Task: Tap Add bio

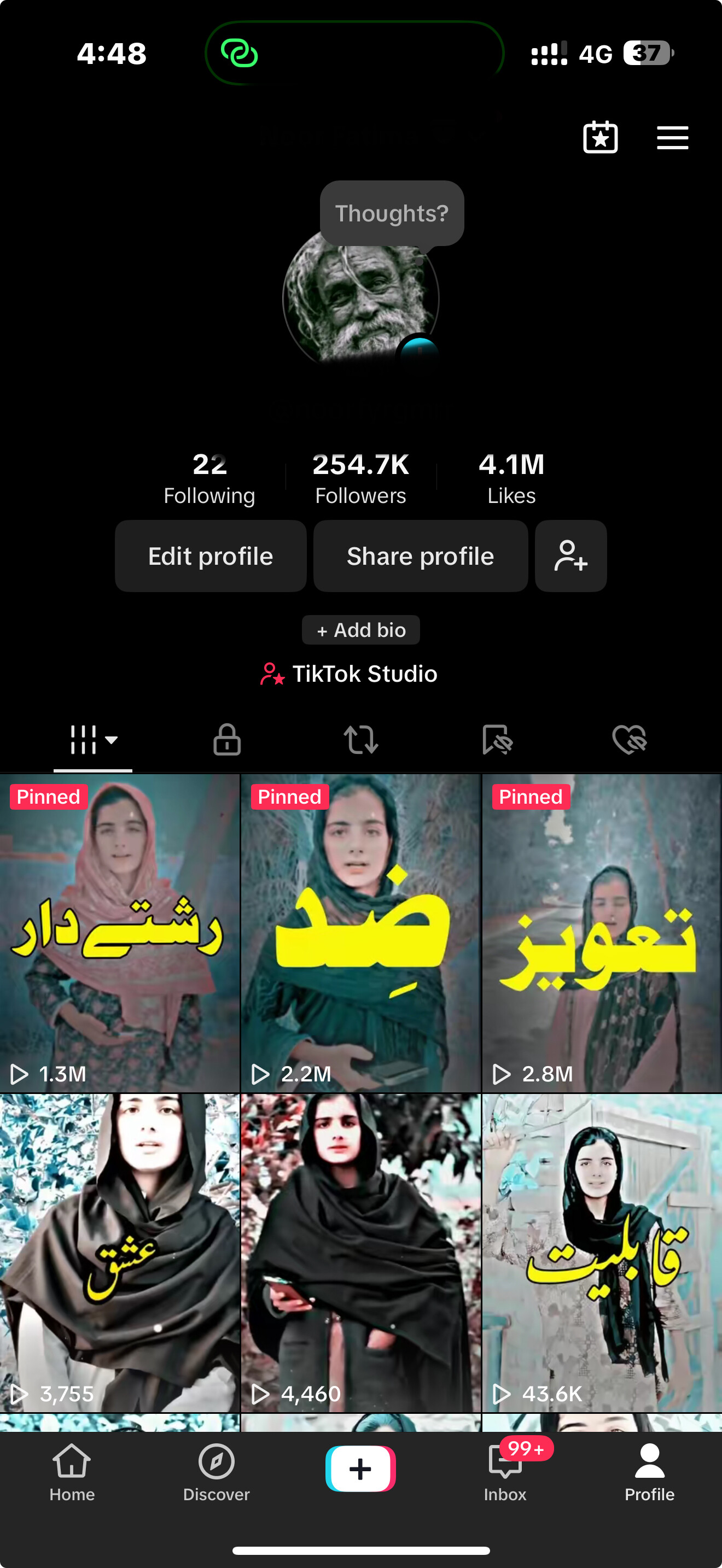Action: [361, 630]
